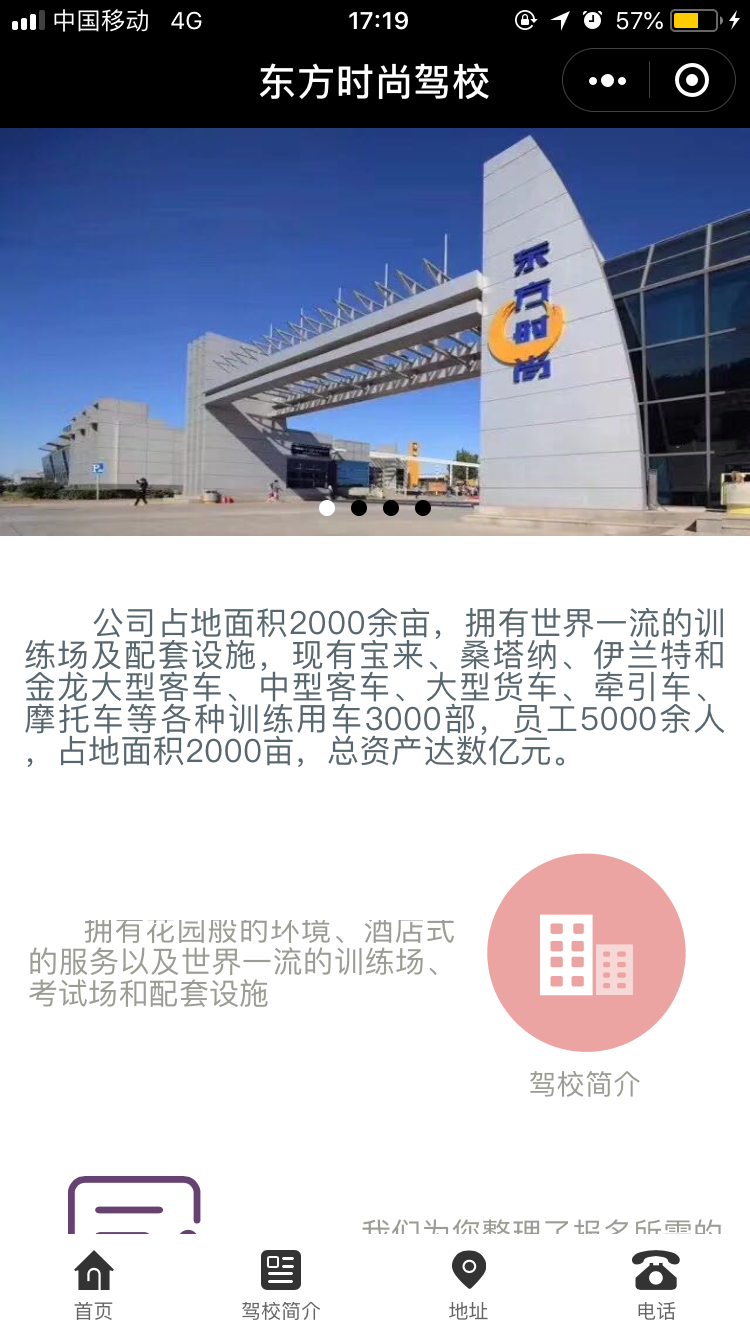This screenshot has width=750, height=1334.
Task: Close the mini program via circle button
Action: (692, 81)
